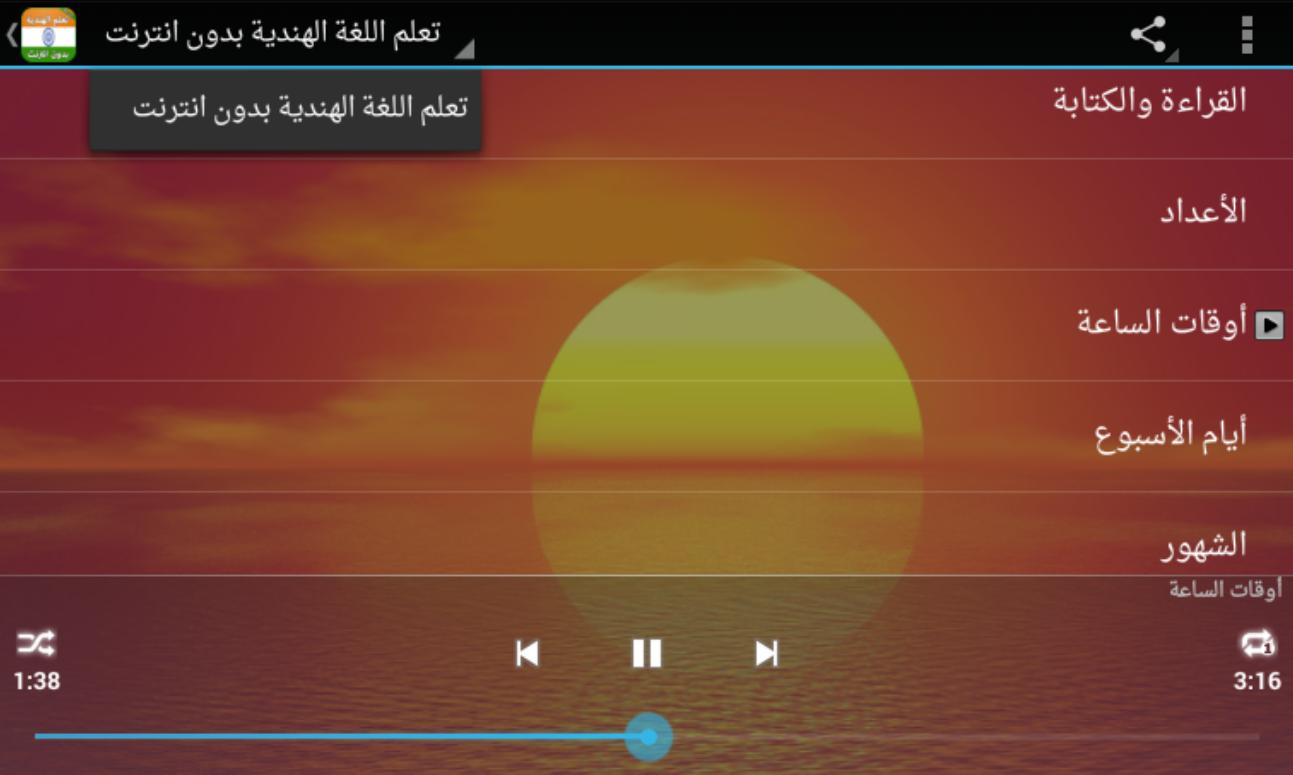
Task: Pause the current audio
Action: [x=647, y=654]
